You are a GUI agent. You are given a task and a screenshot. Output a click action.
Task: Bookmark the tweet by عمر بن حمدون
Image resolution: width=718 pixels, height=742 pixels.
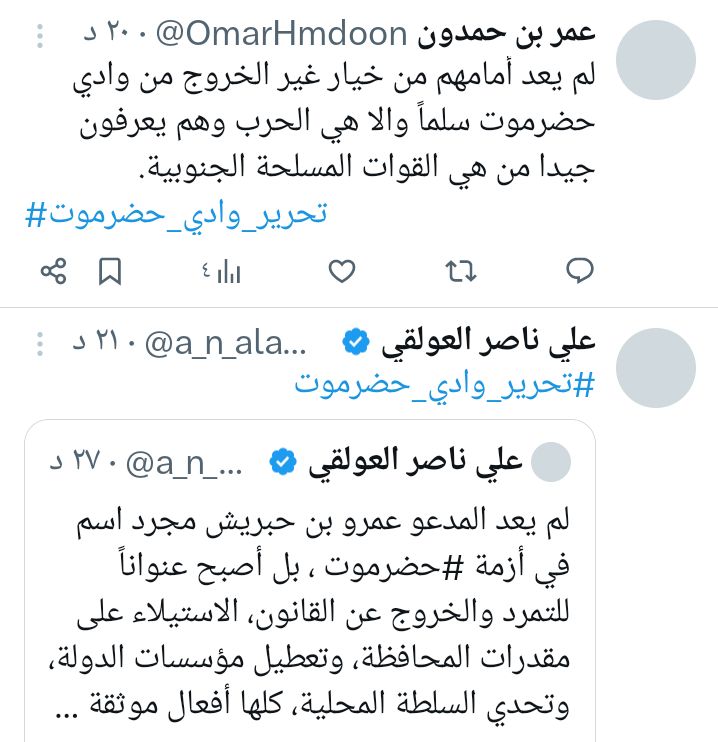(x=112, y=270)
